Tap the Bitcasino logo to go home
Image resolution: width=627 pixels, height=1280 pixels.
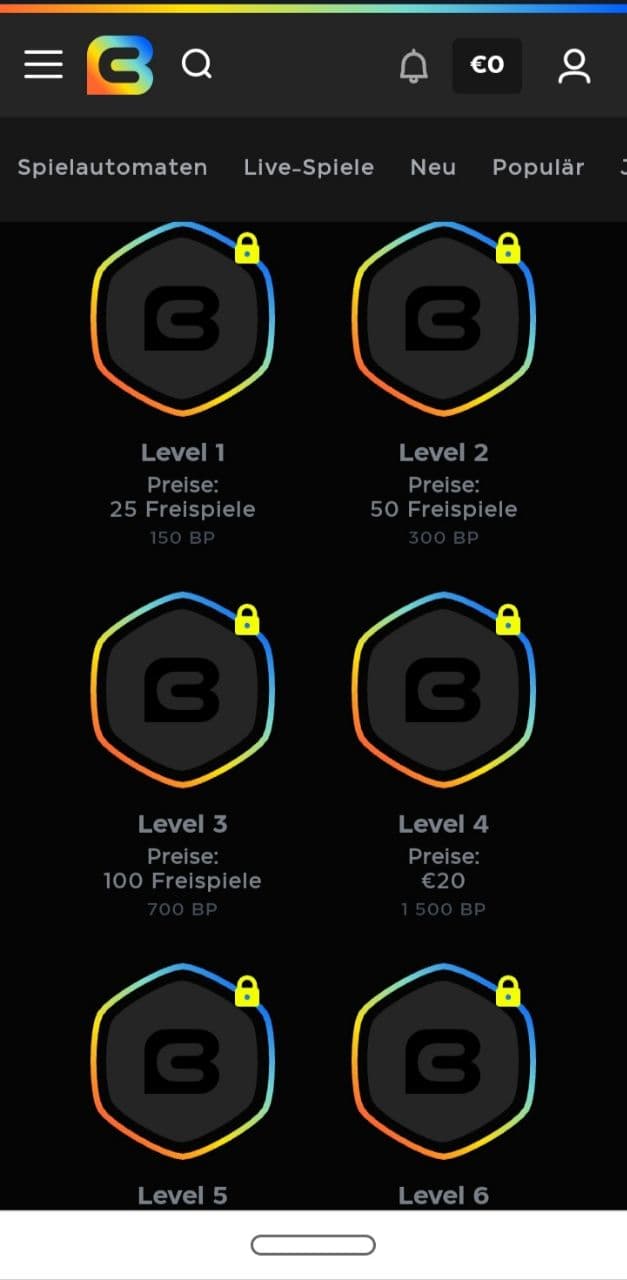(120, 65)
